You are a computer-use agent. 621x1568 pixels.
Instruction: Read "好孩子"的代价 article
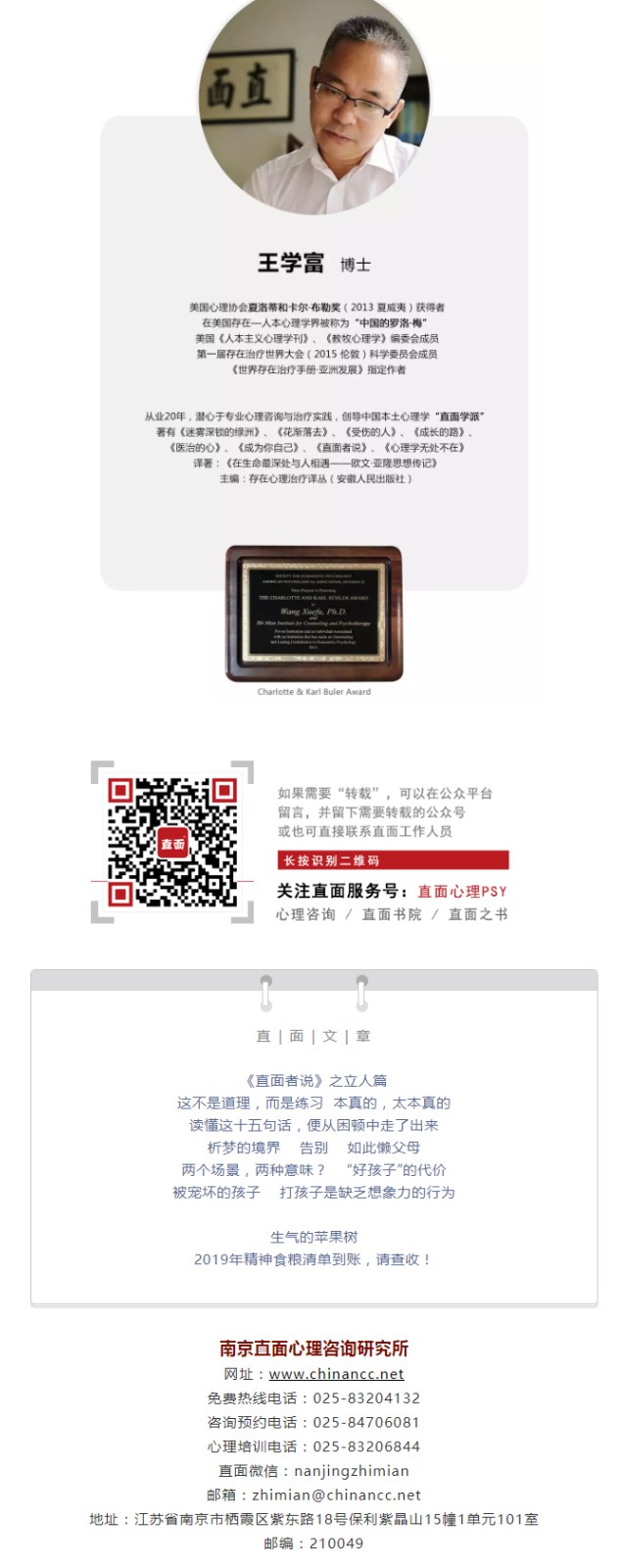[396, 1170]
